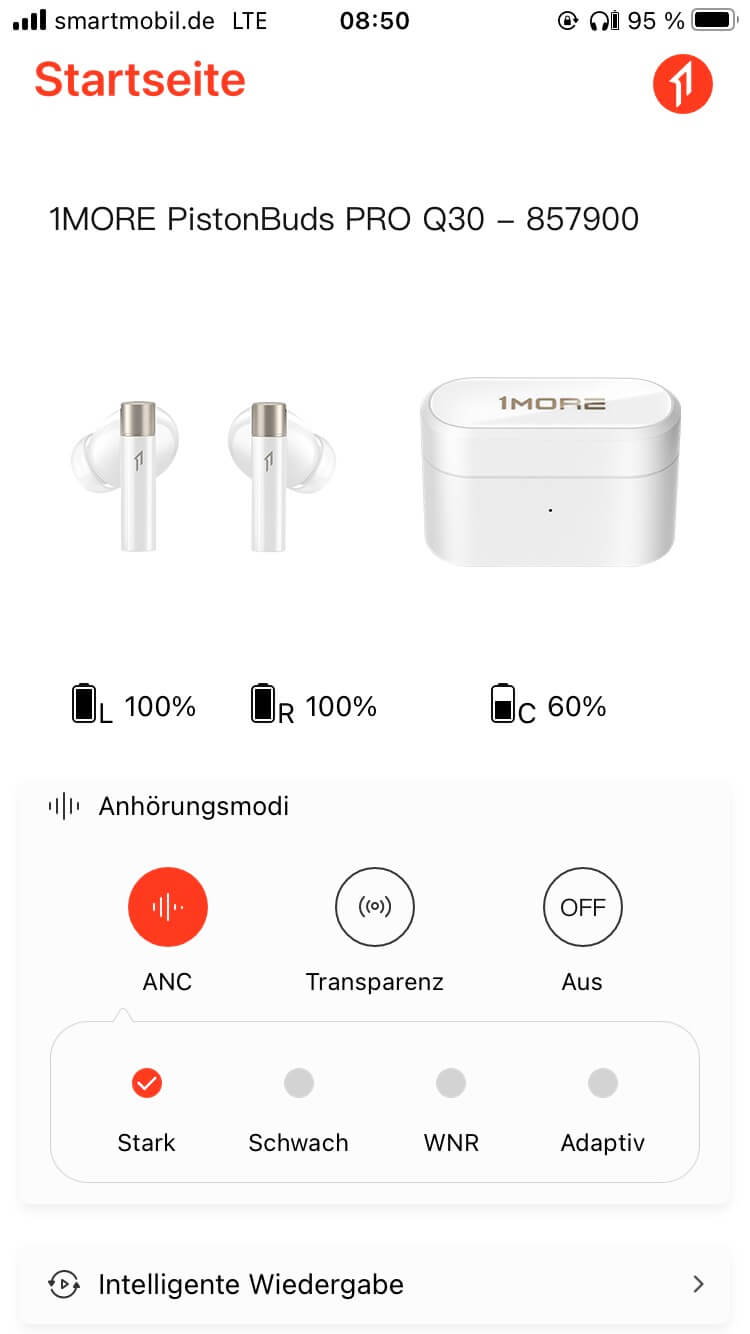Screen dimensions: 750x1334
Task: Open the 1MORE logo icon at top right
Action: 682,84
